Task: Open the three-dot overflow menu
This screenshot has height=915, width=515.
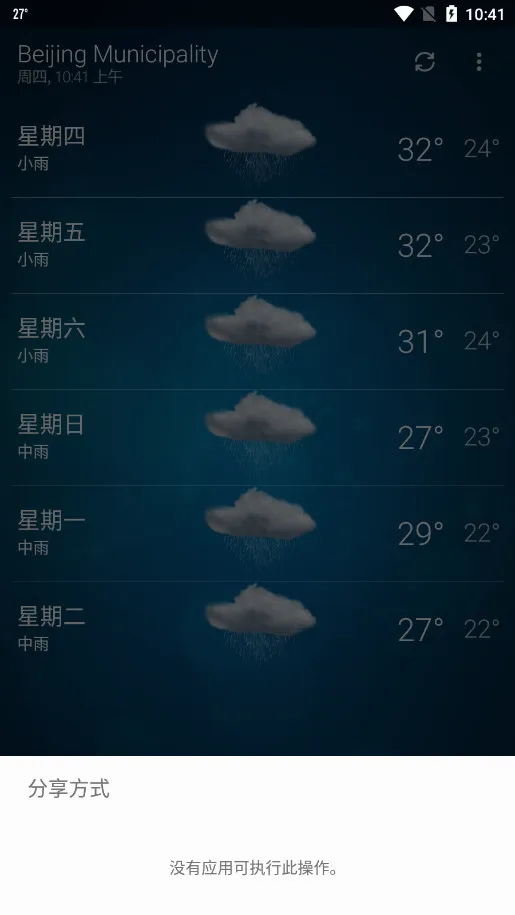Action: [479, 62]
